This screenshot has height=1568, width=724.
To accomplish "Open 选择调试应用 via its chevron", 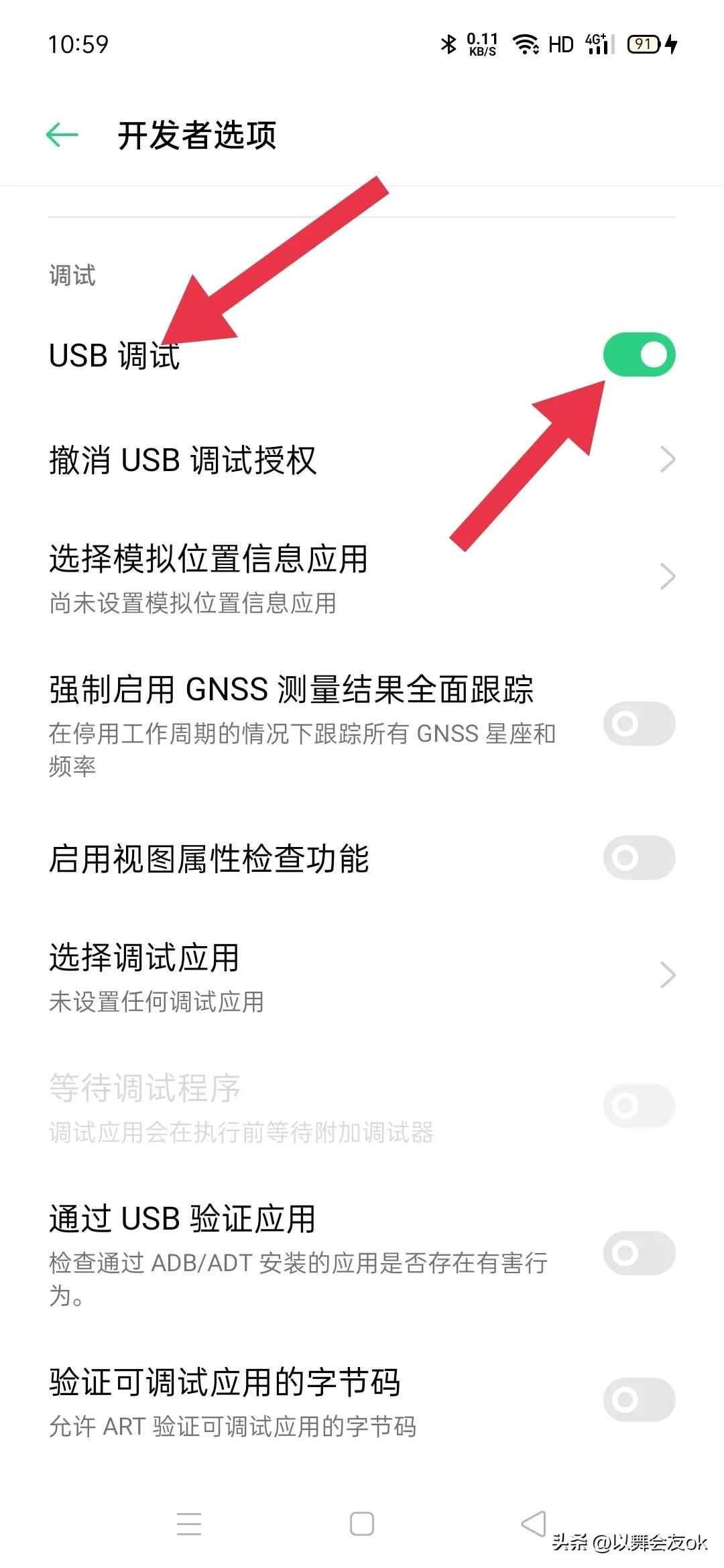I will tap(666, 975).
